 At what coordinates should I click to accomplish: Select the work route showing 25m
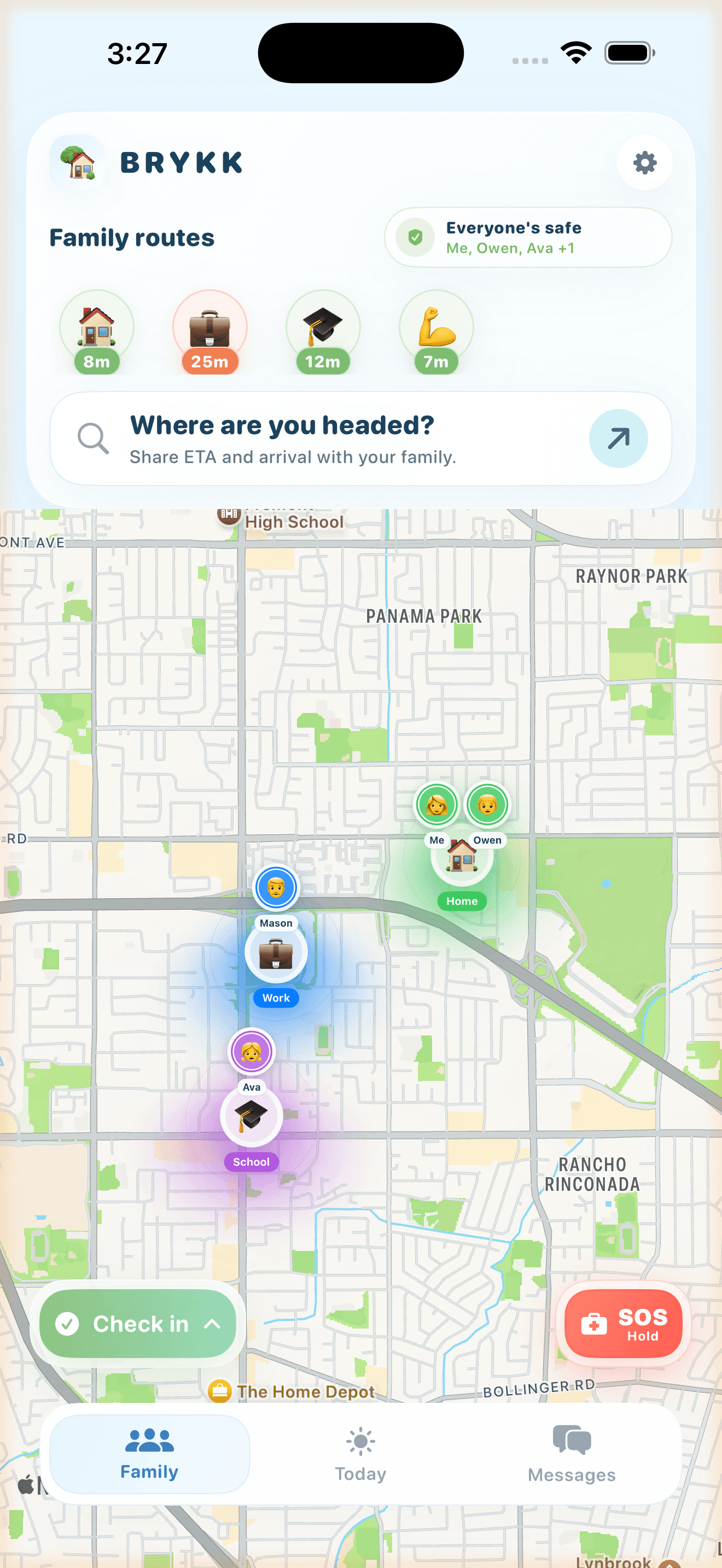209,332
